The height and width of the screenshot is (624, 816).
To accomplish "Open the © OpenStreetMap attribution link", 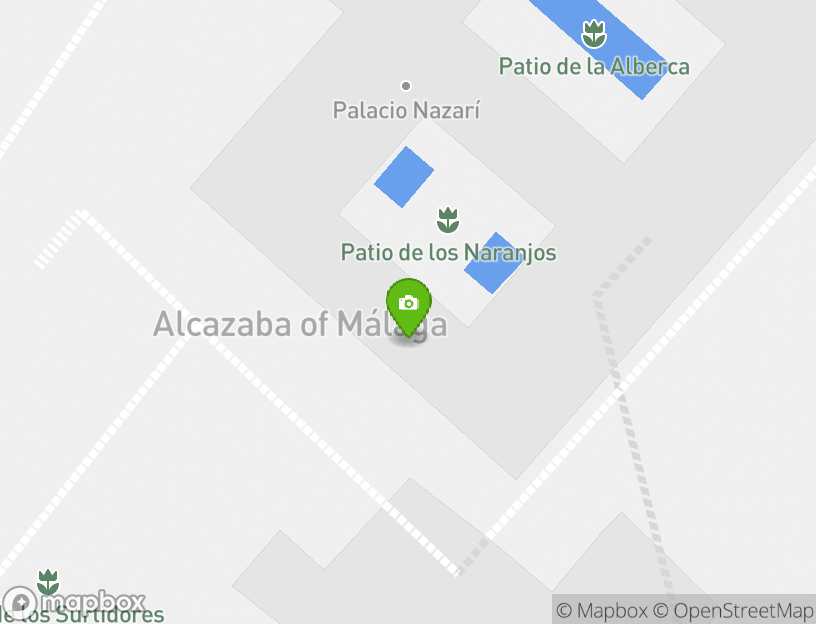I will pyautogui.click(x=733, y=610).
